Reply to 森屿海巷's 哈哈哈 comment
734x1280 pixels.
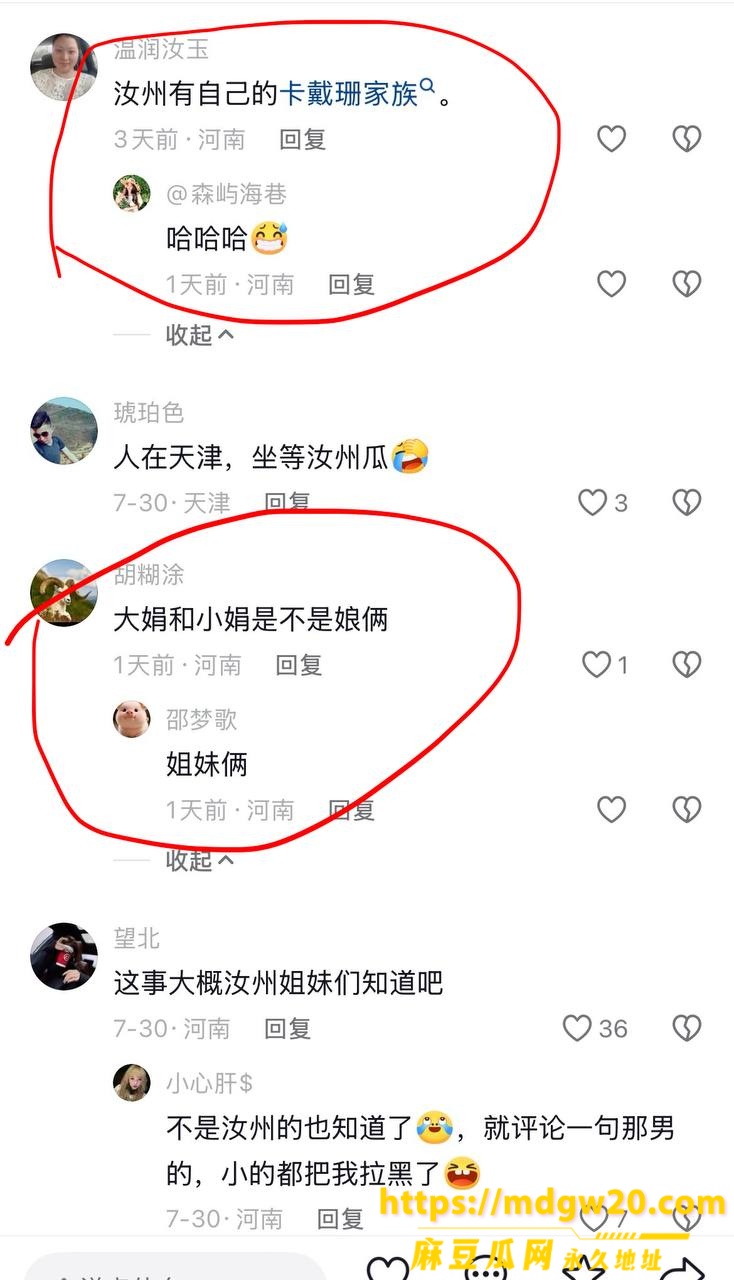(x=352, y=284)
